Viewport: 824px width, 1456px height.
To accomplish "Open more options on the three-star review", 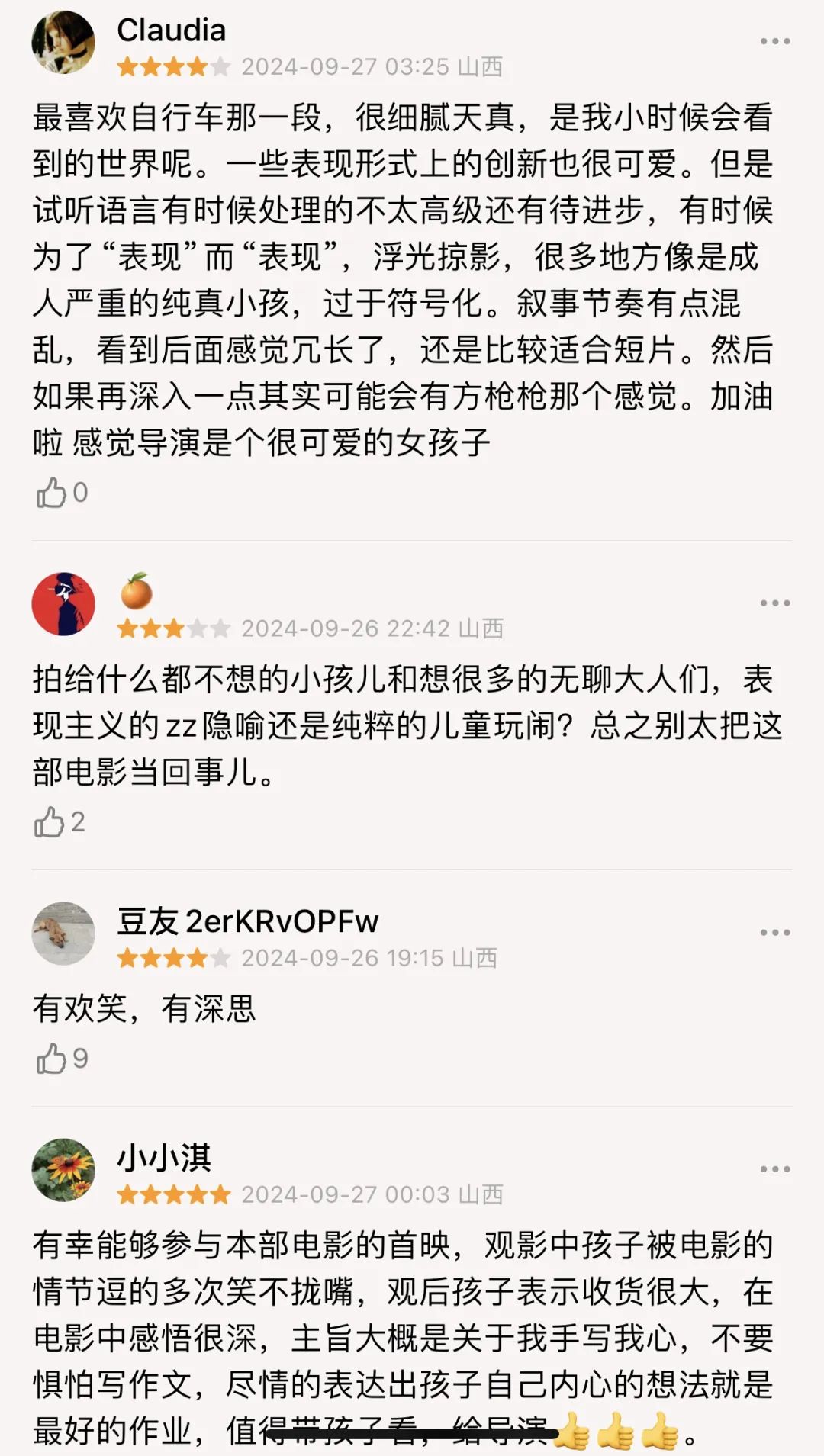I will 774,603.
